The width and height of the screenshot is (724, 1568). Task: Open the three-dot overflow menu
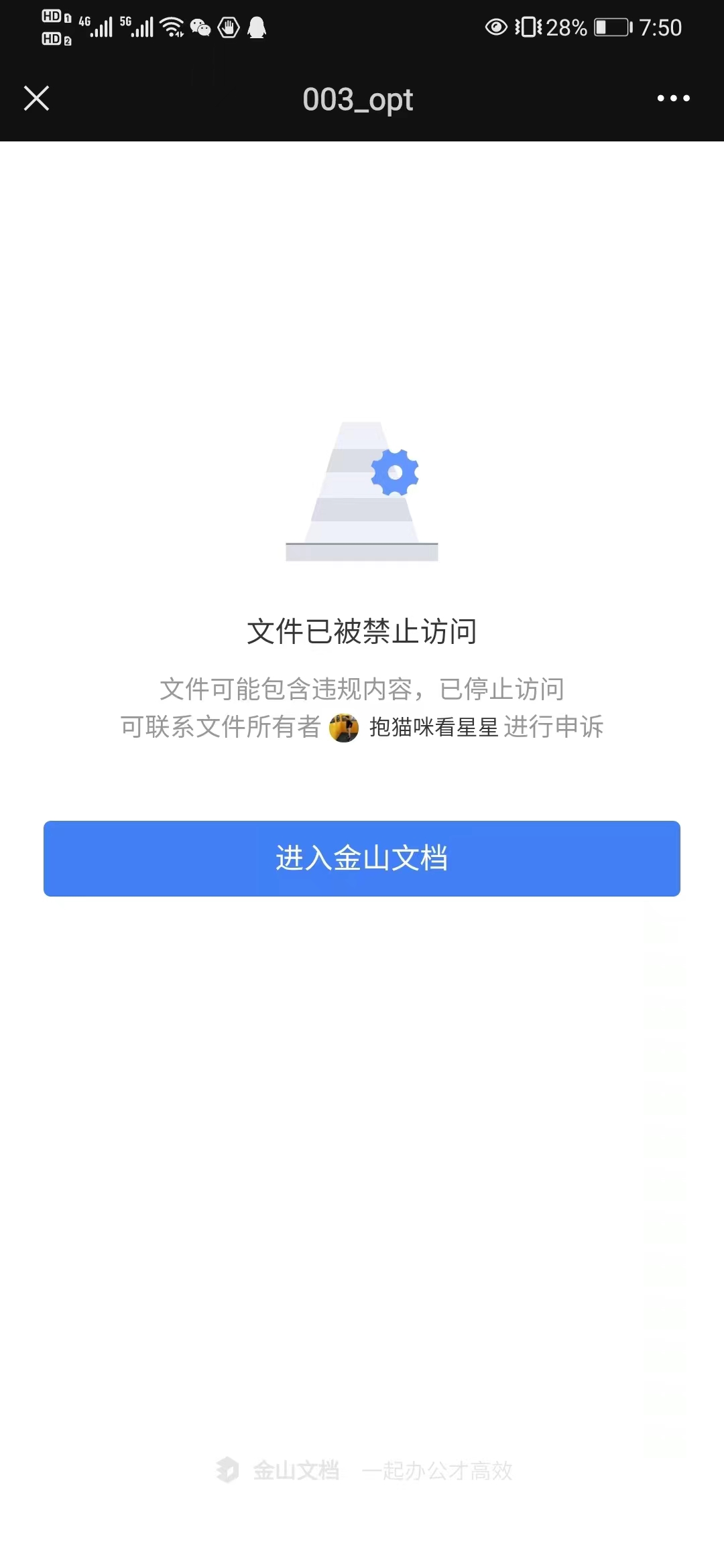pyautogui.click(x=673, y=99)
